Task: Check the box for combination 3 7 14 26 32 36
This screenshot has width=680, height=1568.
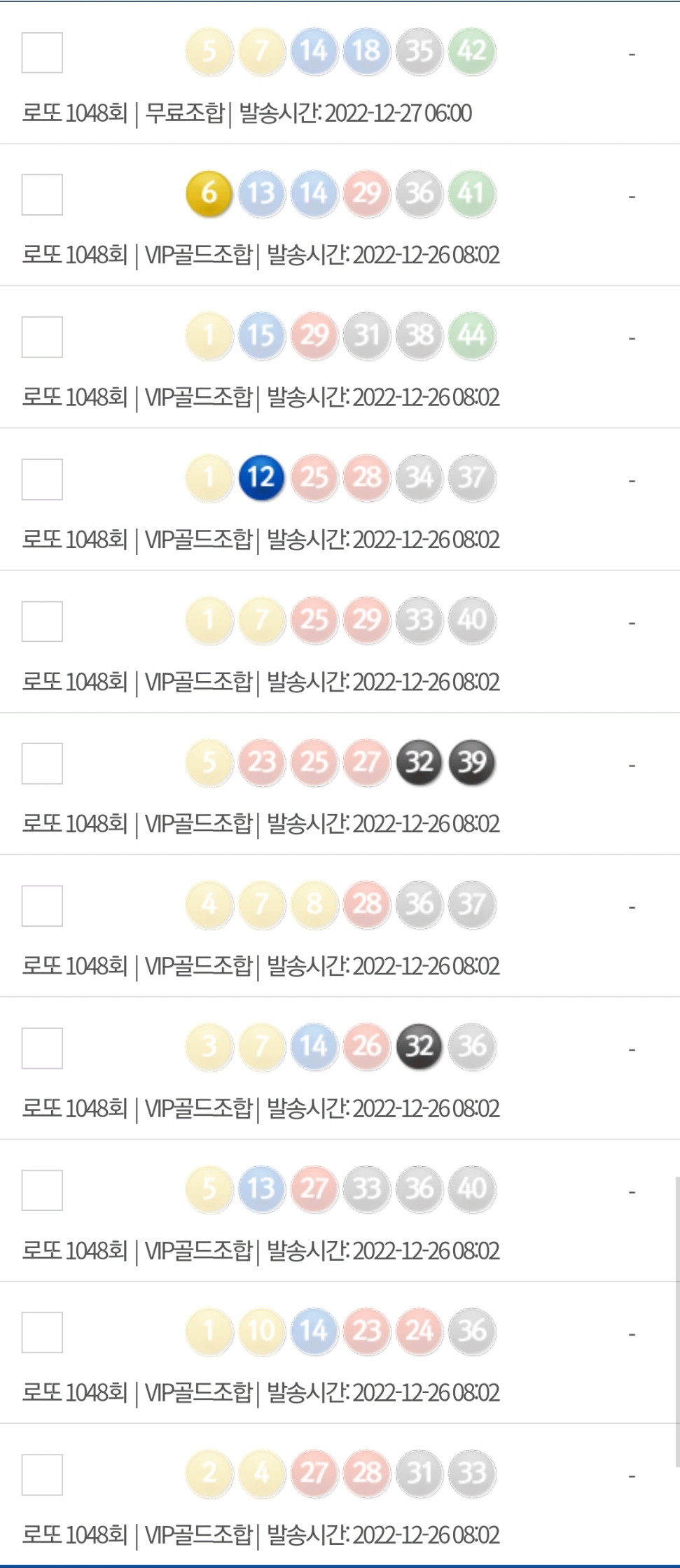Action: [x=42, y=1048]
